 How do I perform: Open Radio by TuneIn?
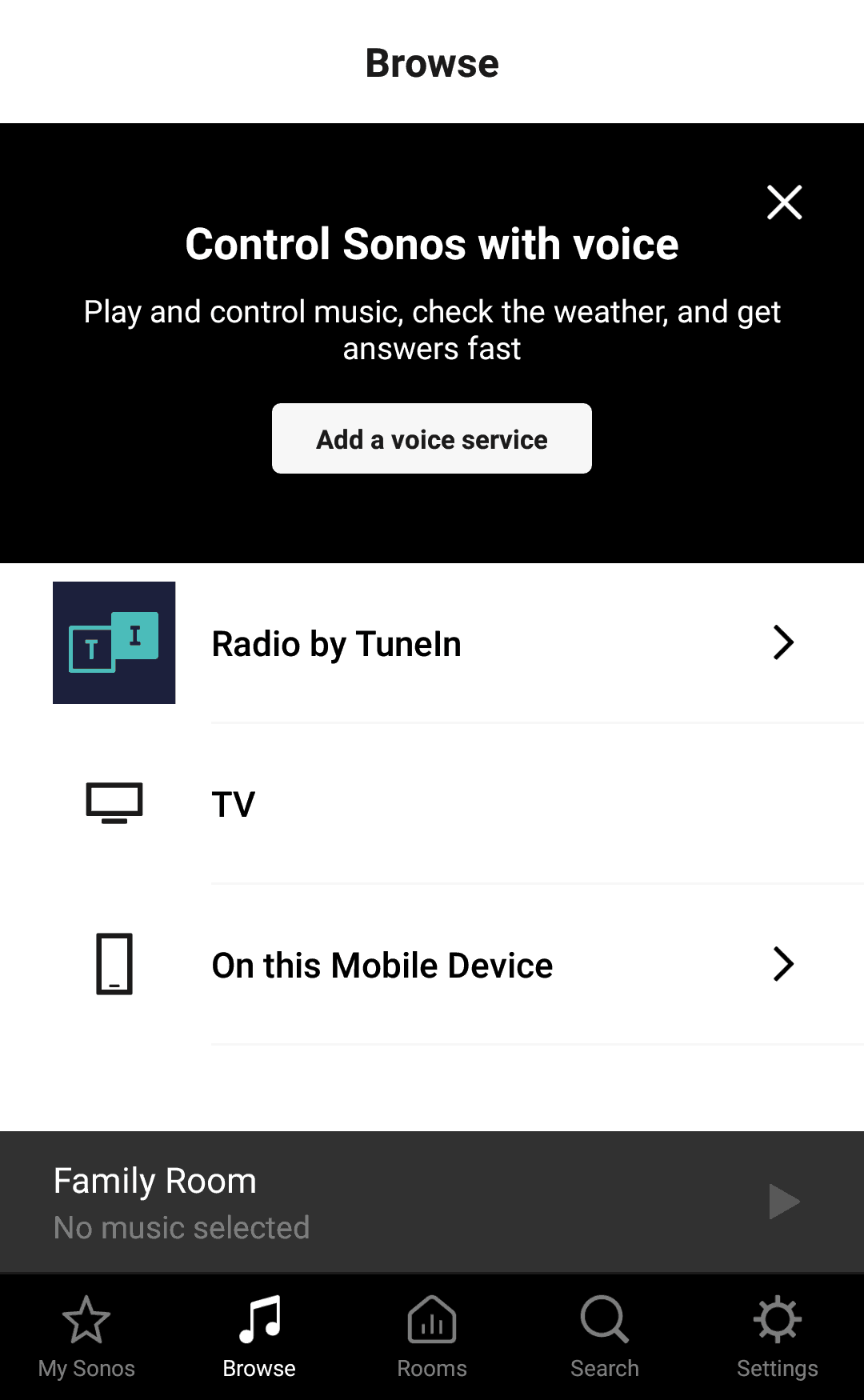tap(432, 643)
